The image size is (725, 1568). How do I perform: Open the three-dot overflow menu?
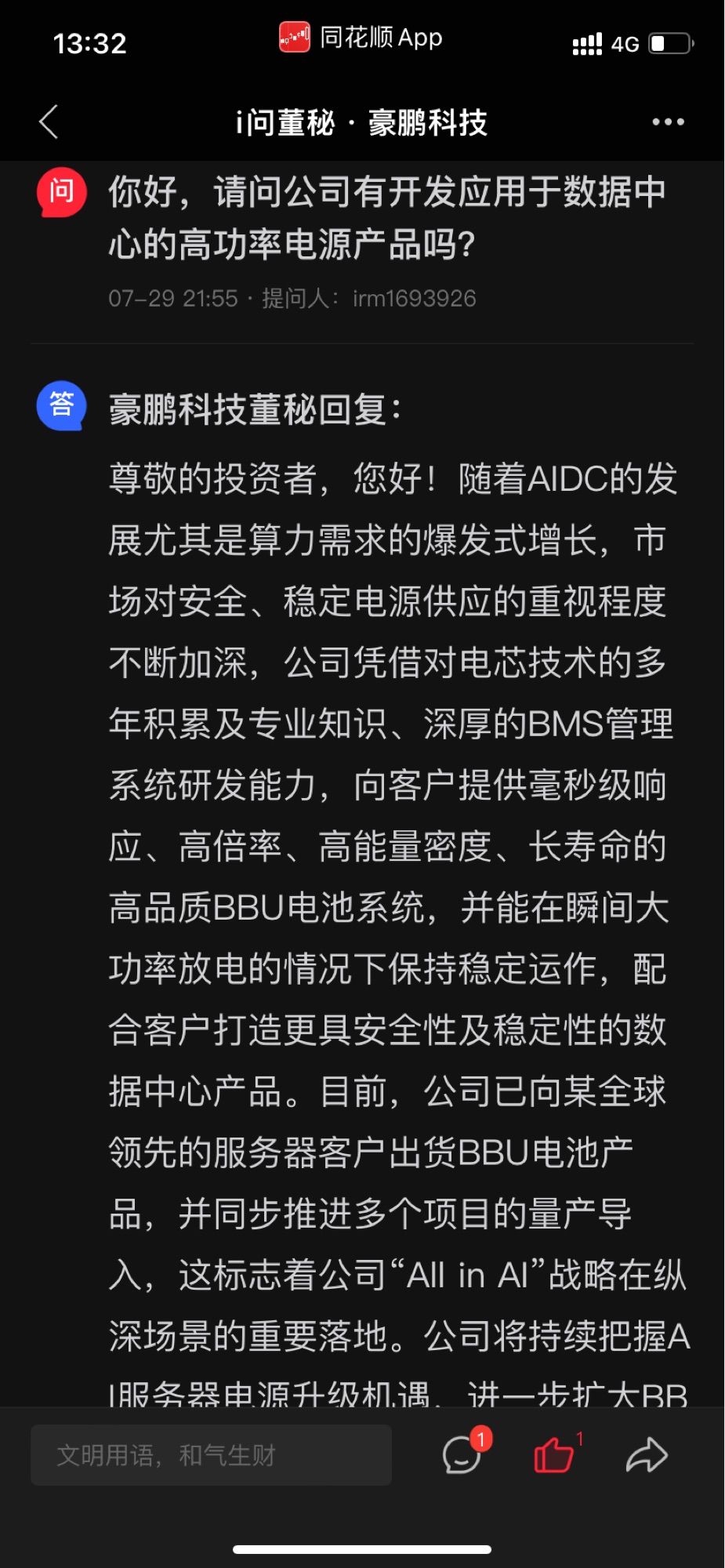coord(668,122)
